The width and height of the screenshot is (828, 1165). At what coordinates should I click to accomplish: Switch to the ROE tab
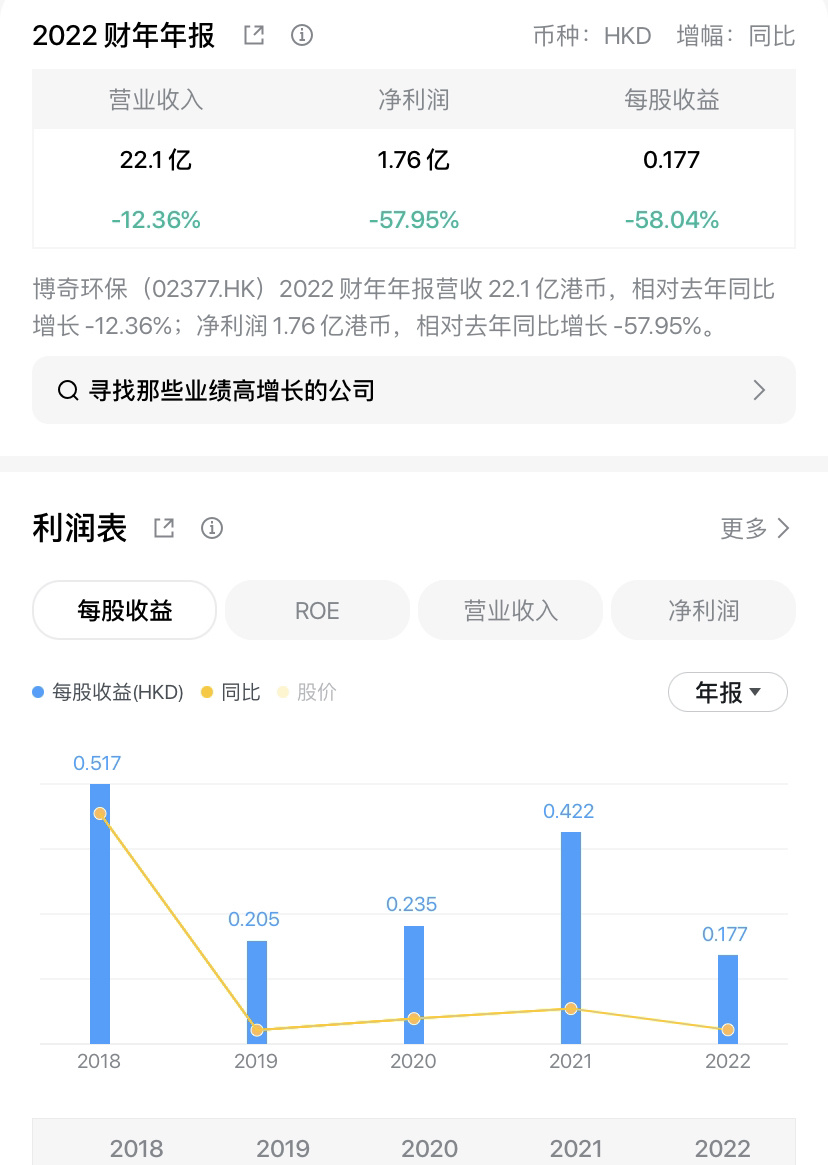(317, 610)
